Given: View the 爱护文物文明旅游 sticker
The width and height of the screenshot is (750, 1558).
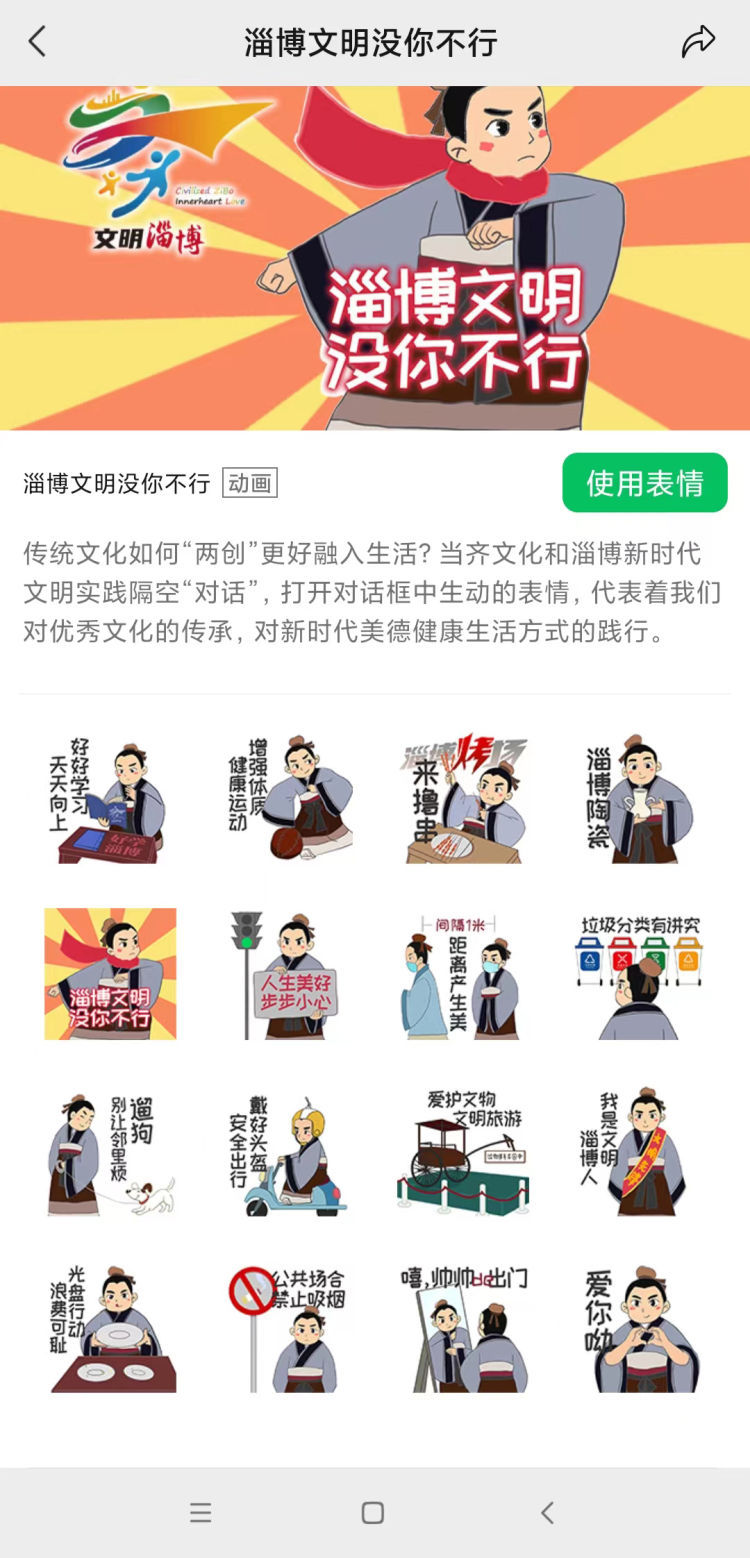Looking at the screenshot, I should point(463,1151).
